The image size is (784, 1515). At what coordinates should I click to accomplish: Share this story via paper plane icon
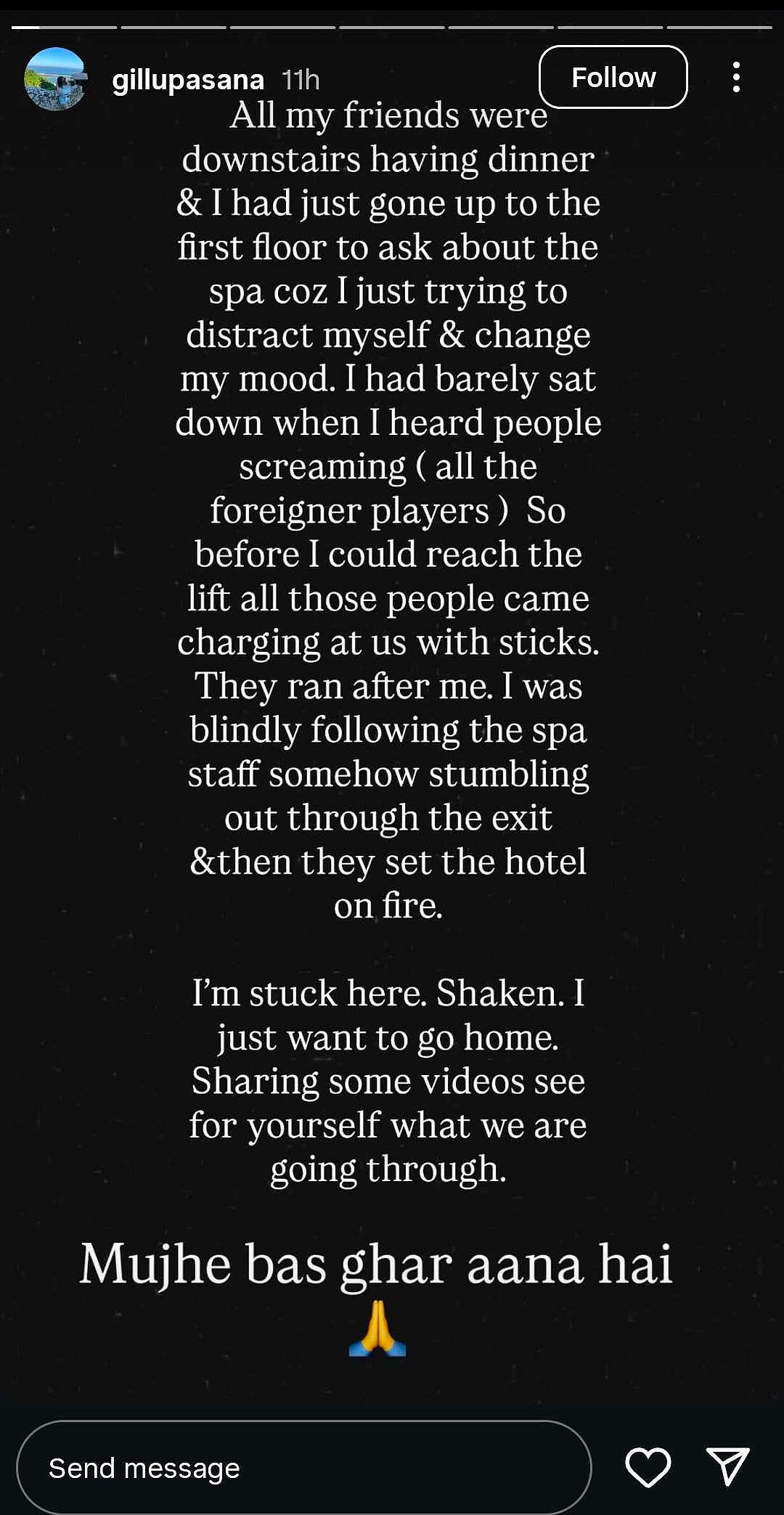pyautogui.click(x=727, y=1466)
